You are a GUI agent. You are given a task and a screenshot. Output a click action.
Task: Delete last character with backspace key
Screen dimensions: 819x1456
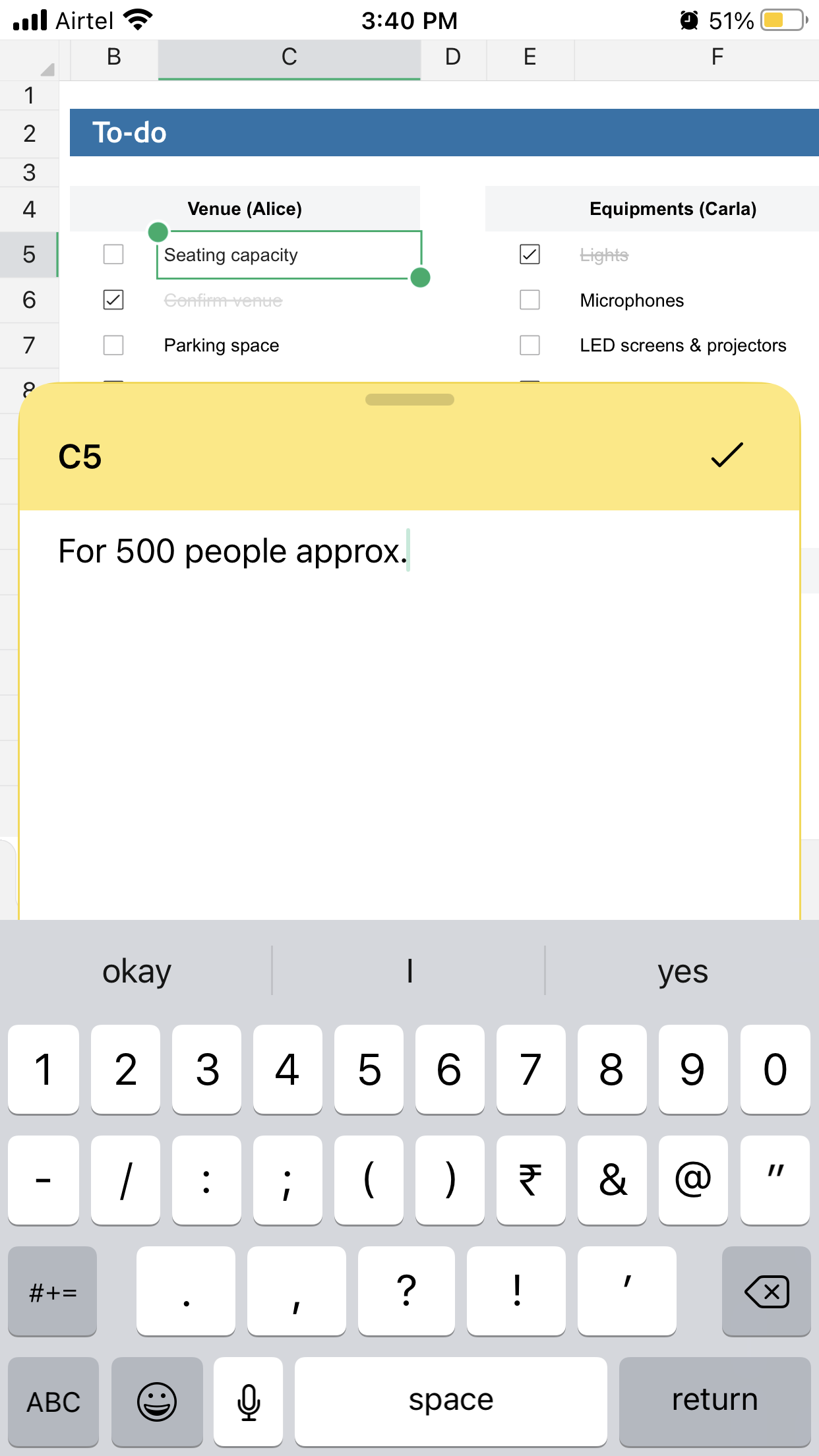coord(766,1291)
